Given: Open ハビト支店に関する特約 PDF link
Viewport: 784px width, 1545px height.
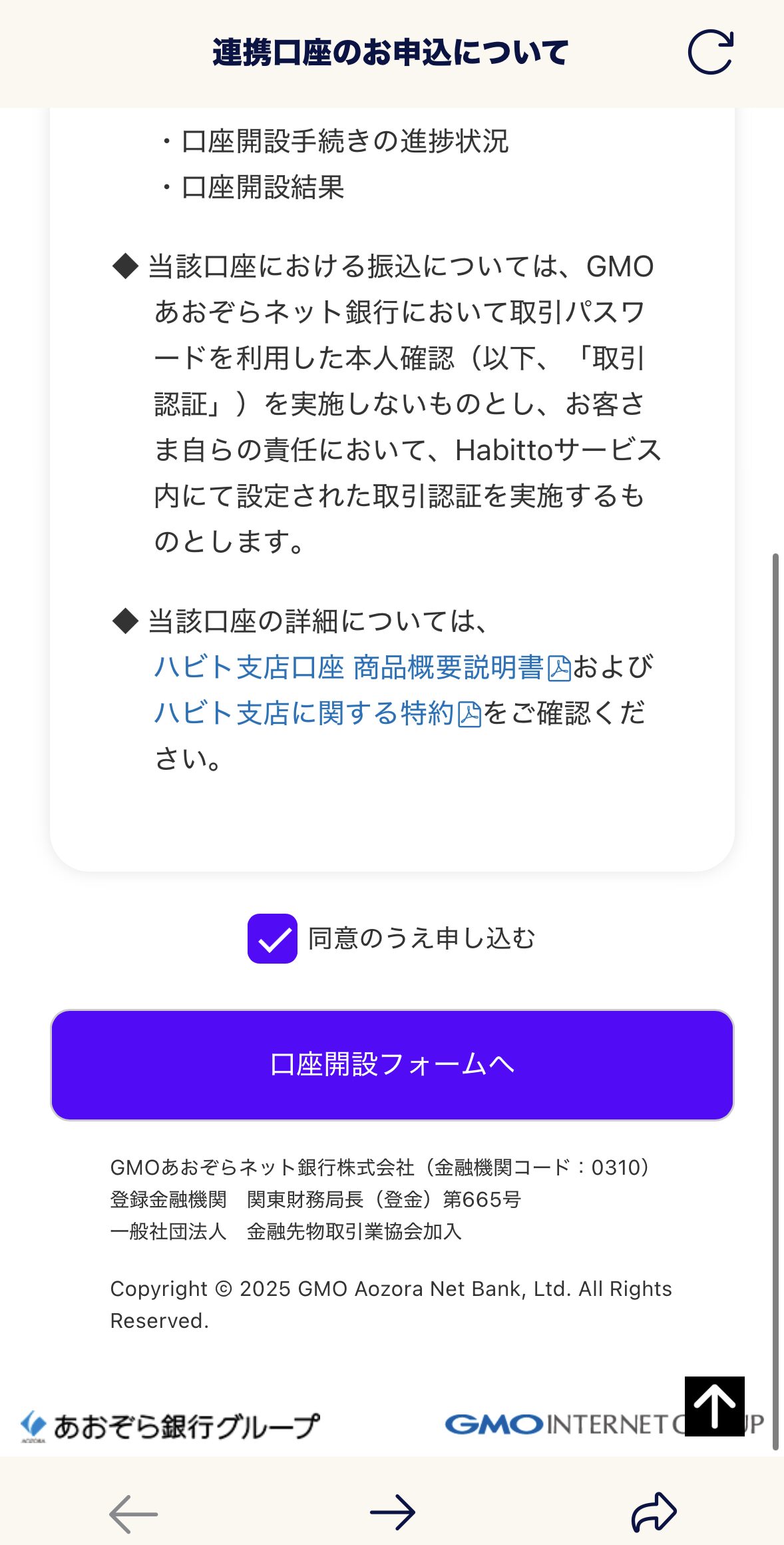Looking at the screenshot, I should pyautogui.click(x=316, y=713).
